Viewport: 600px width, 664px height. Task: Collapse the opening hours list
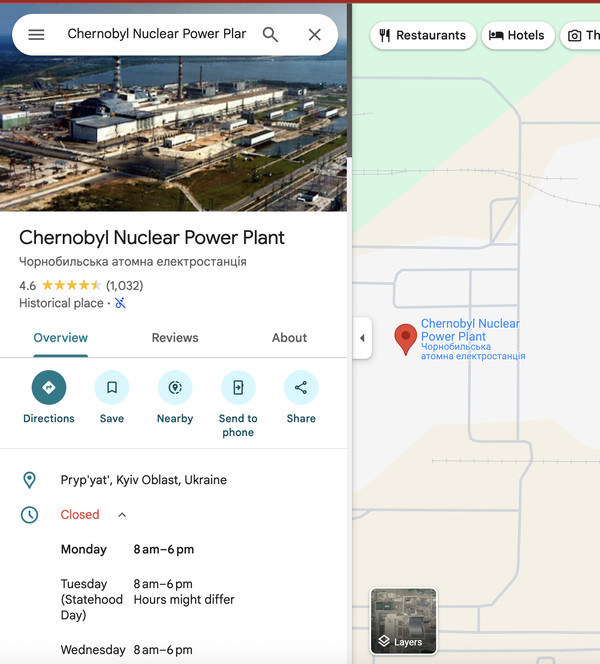coord(122,515)
